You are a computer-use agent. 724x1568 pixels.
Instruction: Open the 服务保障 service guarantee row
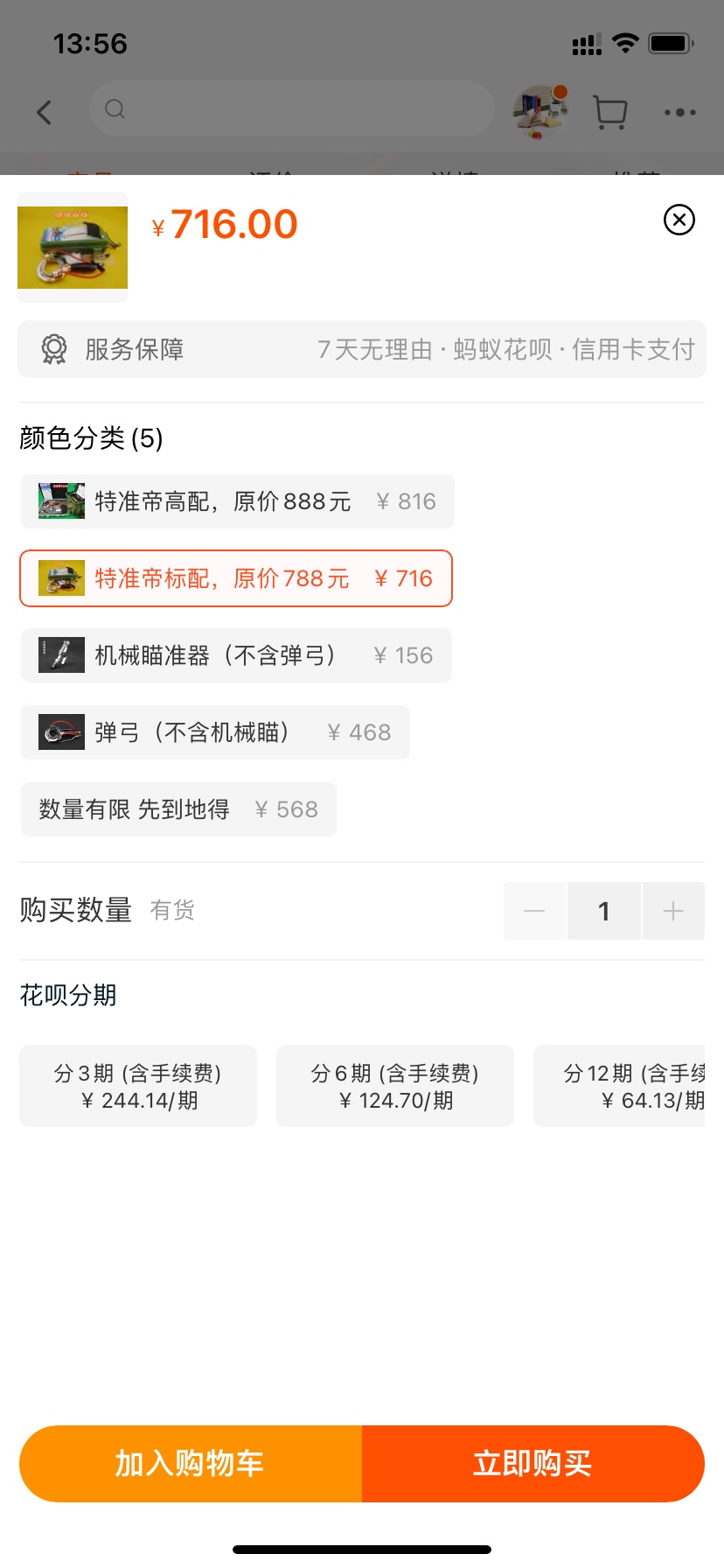click(362, 349)
